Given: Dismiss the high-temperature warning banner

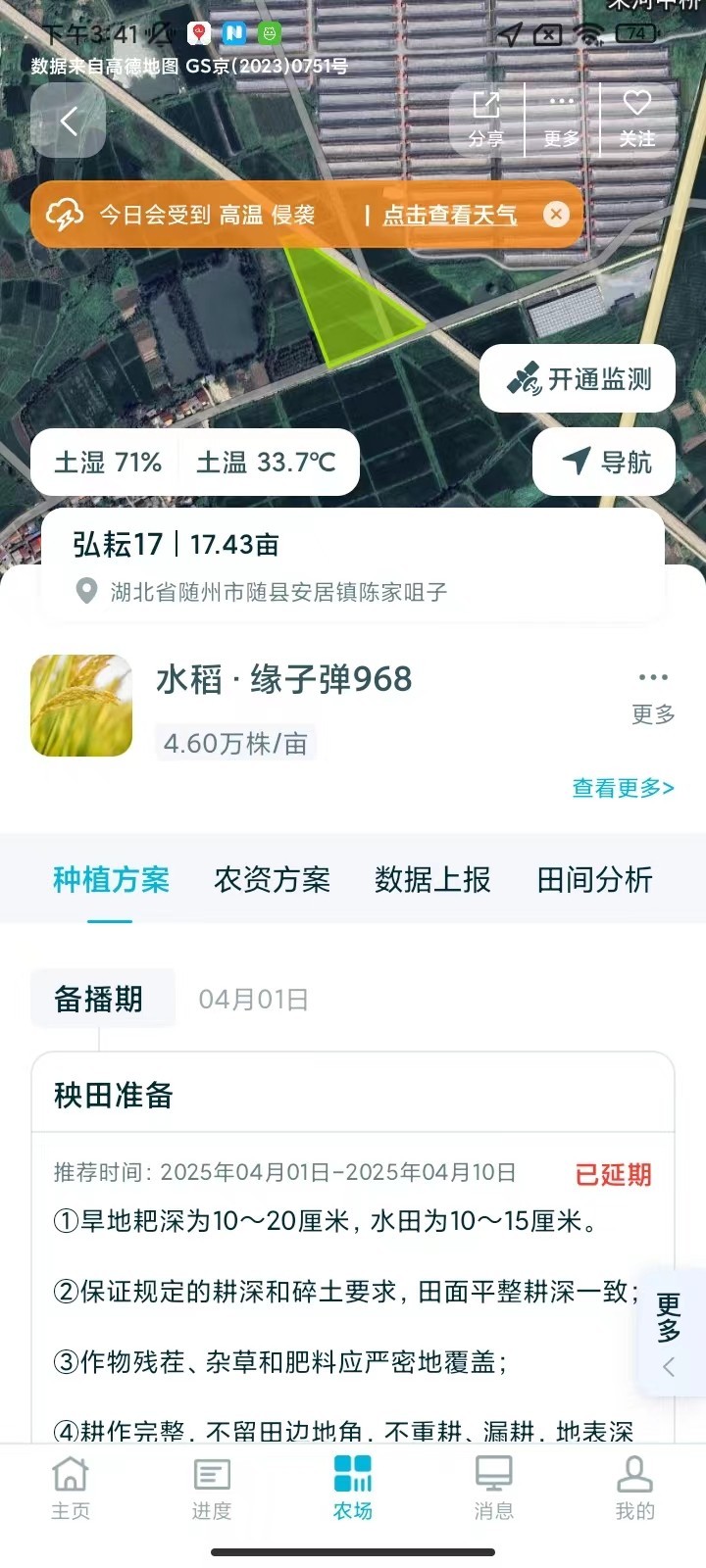Looking at the screenshot, I should [556, 215].
